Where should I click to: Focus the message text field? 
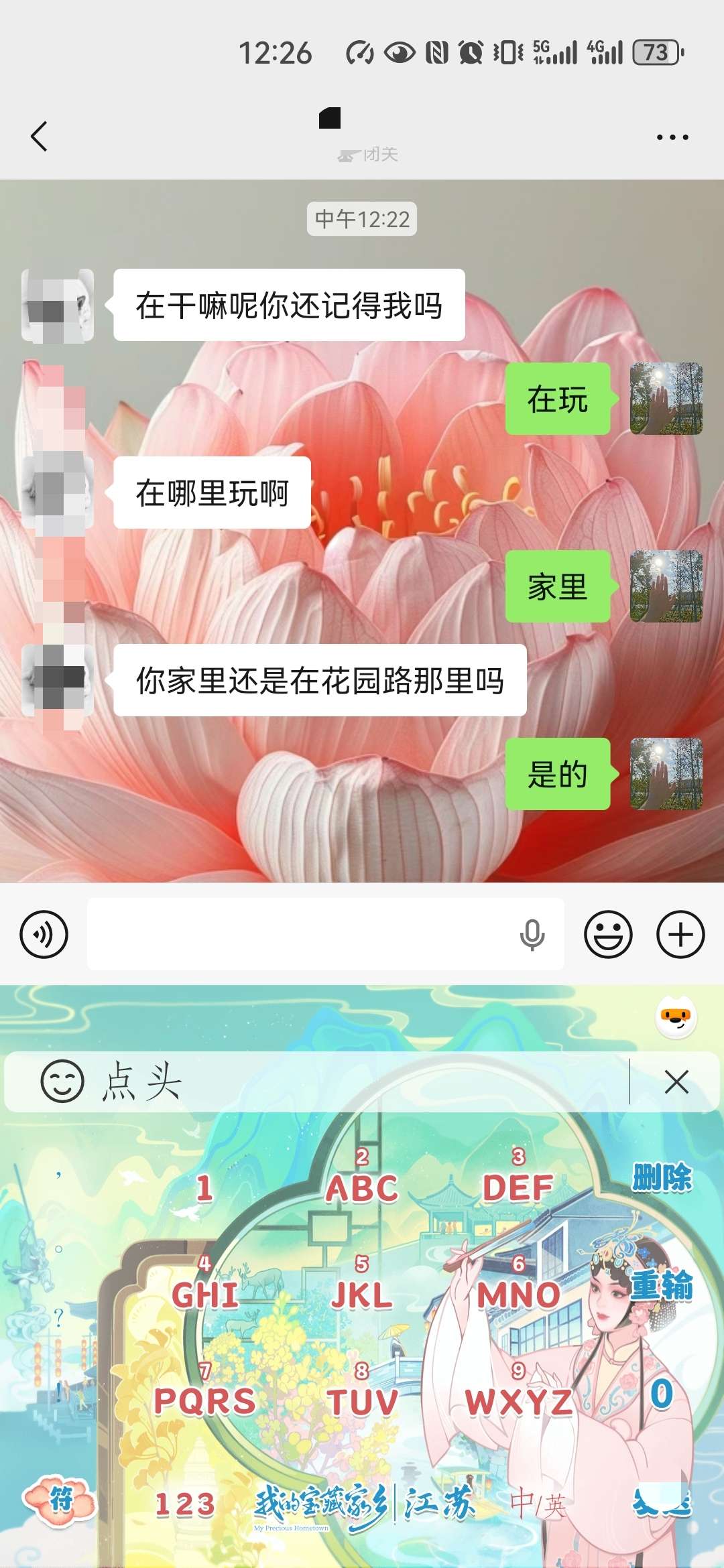pyautogui.click(x=302, y=934)
